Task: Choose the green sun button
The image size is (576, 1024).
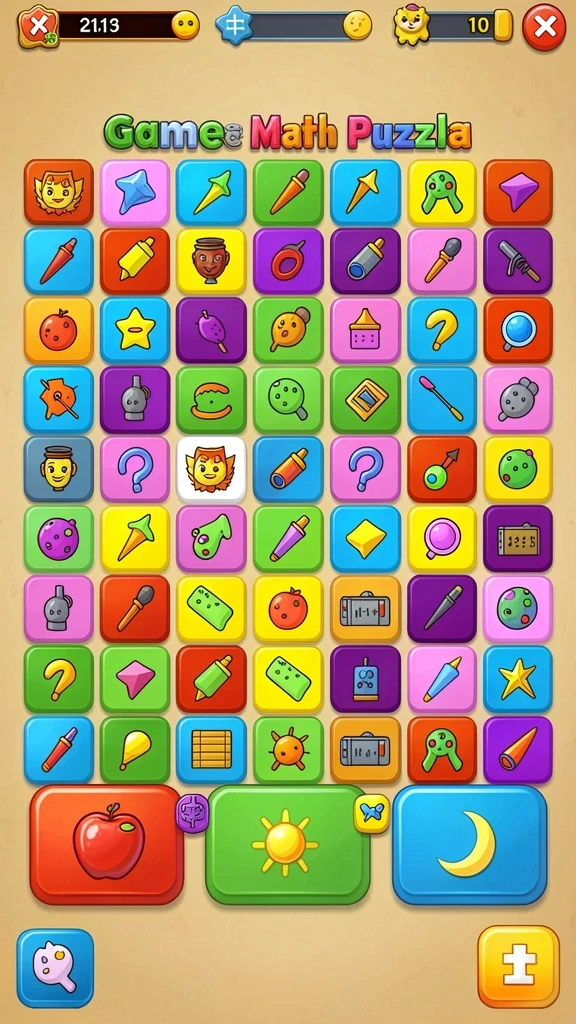Action: click(288, 844)
